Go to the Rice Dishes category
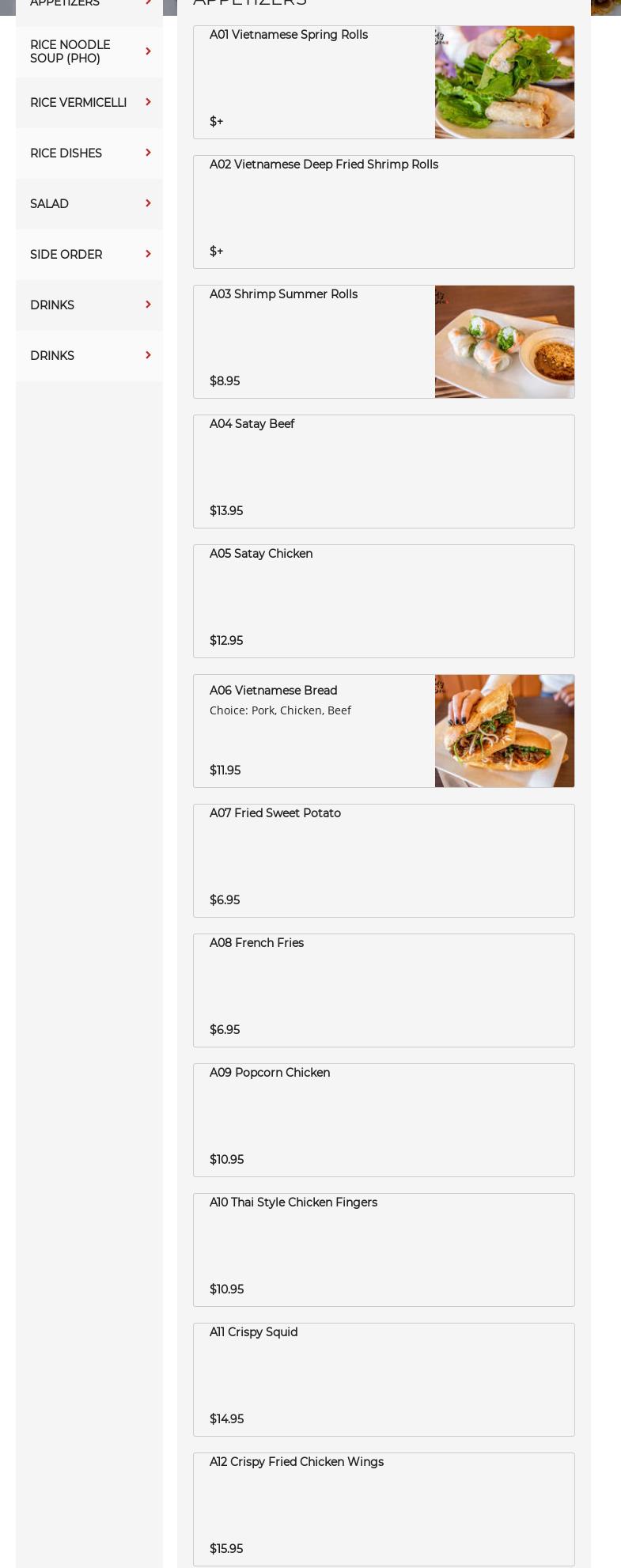 pos(89,153)
